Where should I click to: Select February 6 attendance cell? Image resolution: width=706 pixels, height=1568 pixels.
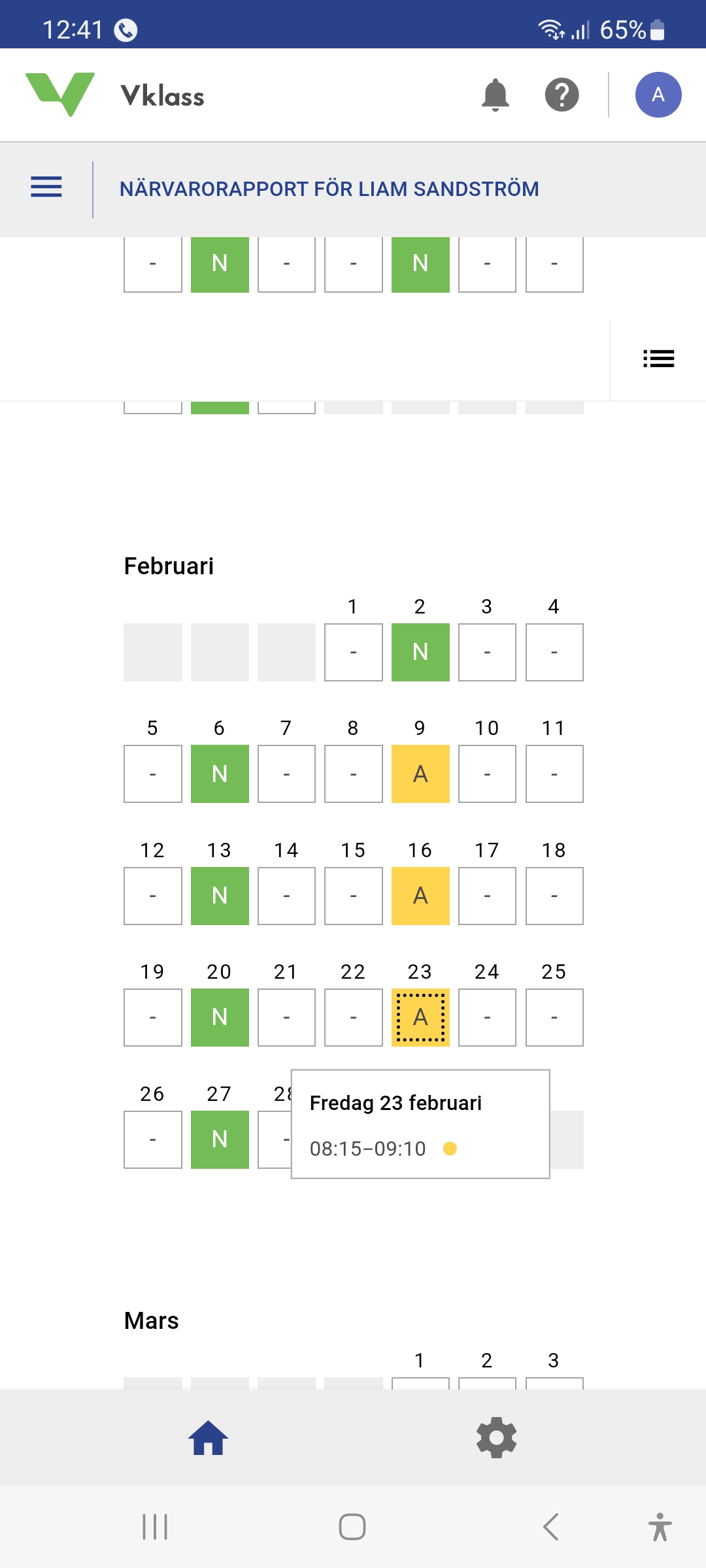coord(220,774)
